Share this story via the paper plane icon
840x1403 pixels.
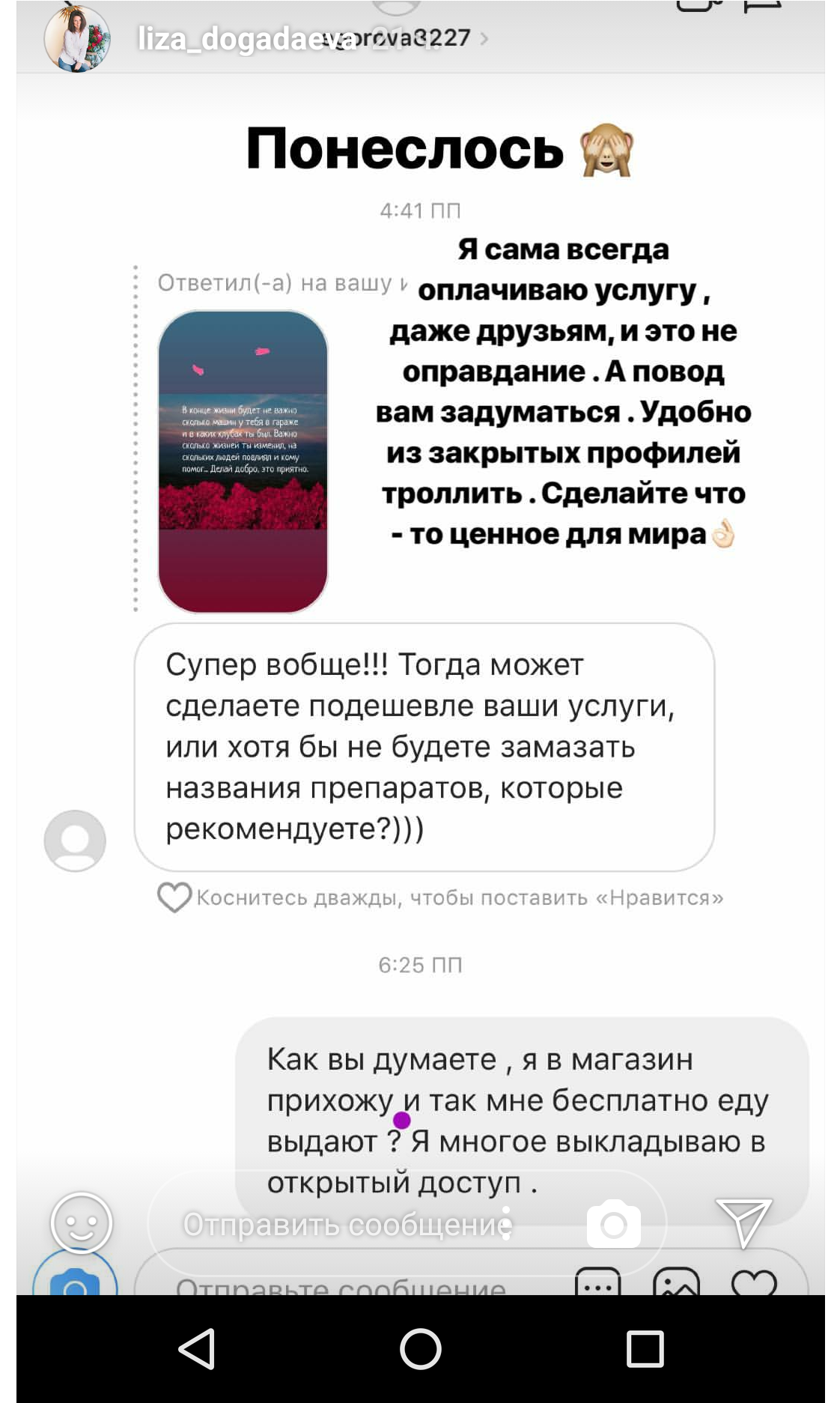(743, 1222)
